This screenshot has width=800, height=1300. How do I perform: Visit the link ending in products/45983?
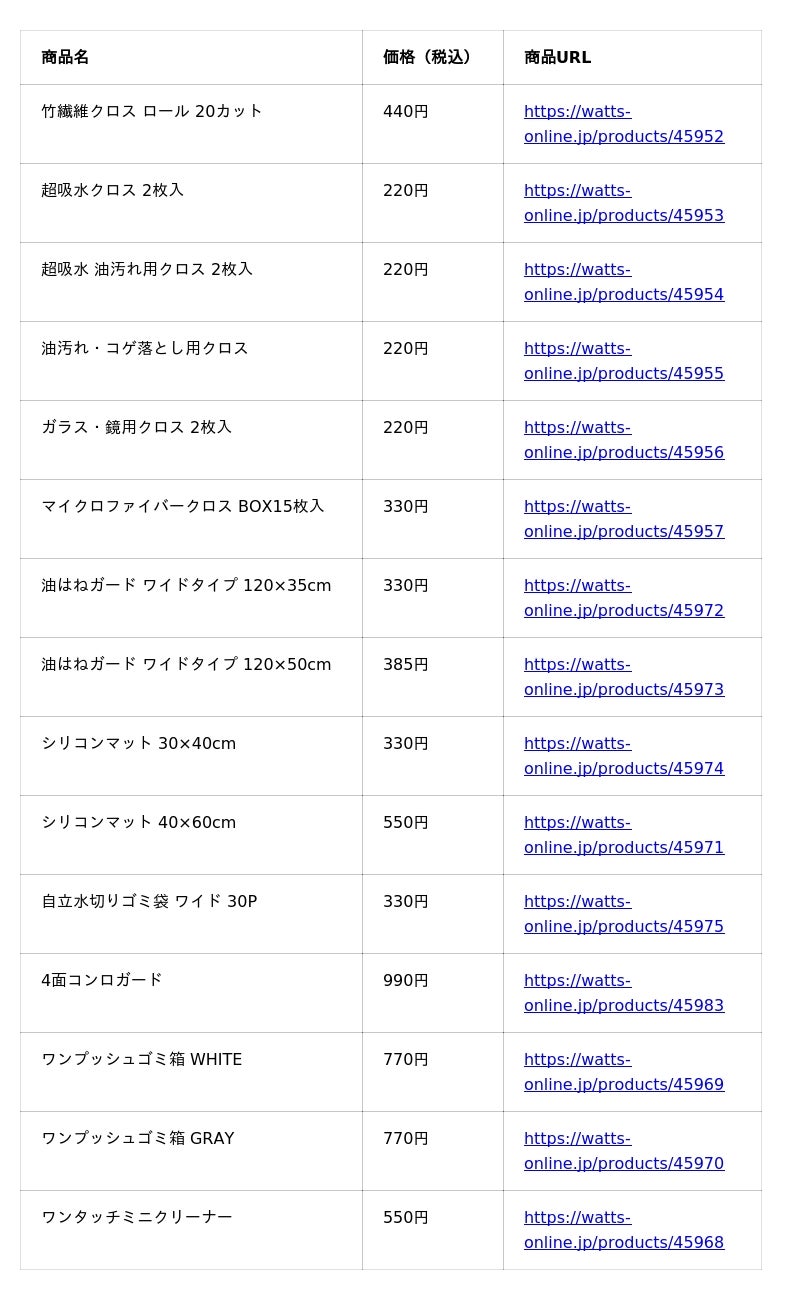pos(623,1005)
